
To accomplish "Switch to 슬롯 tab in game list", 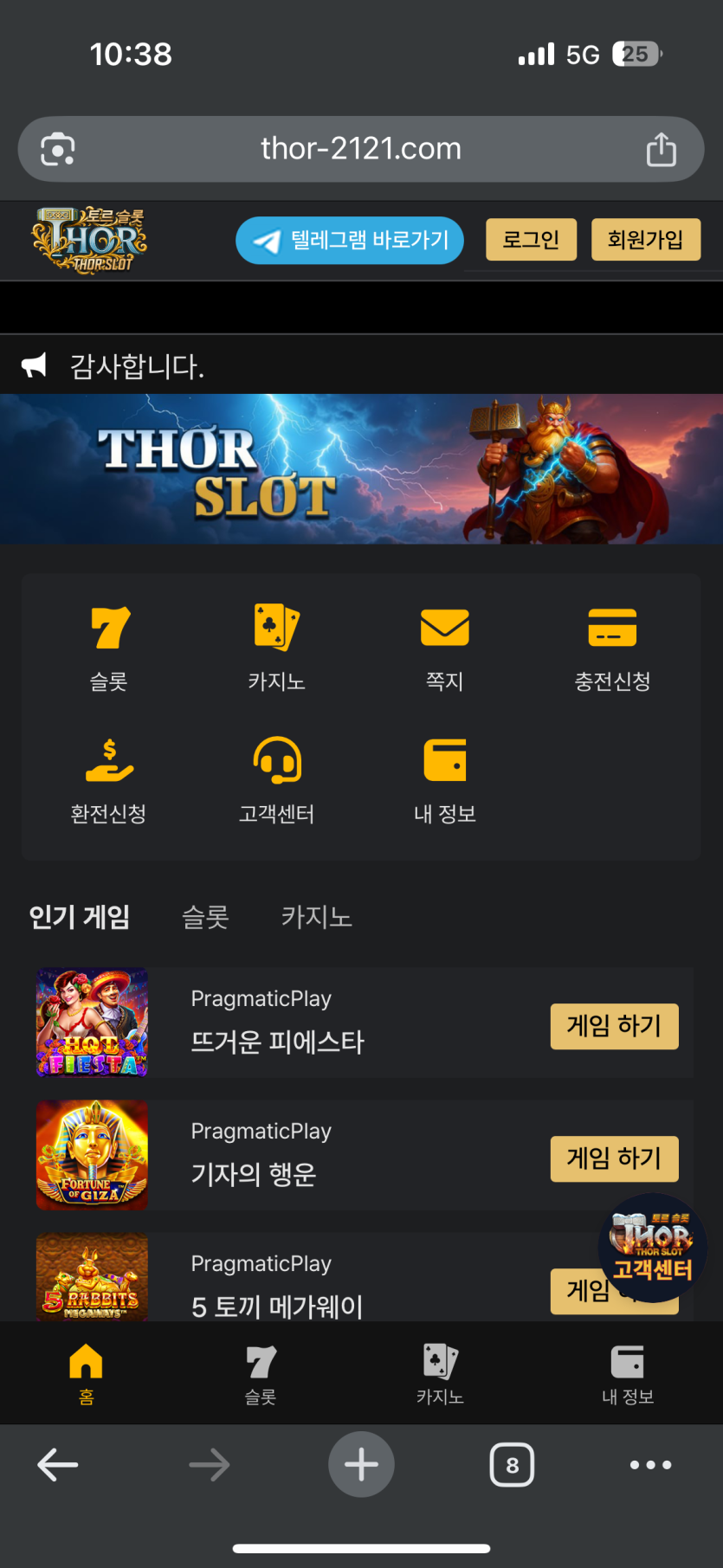I will (x=205, y=917).
